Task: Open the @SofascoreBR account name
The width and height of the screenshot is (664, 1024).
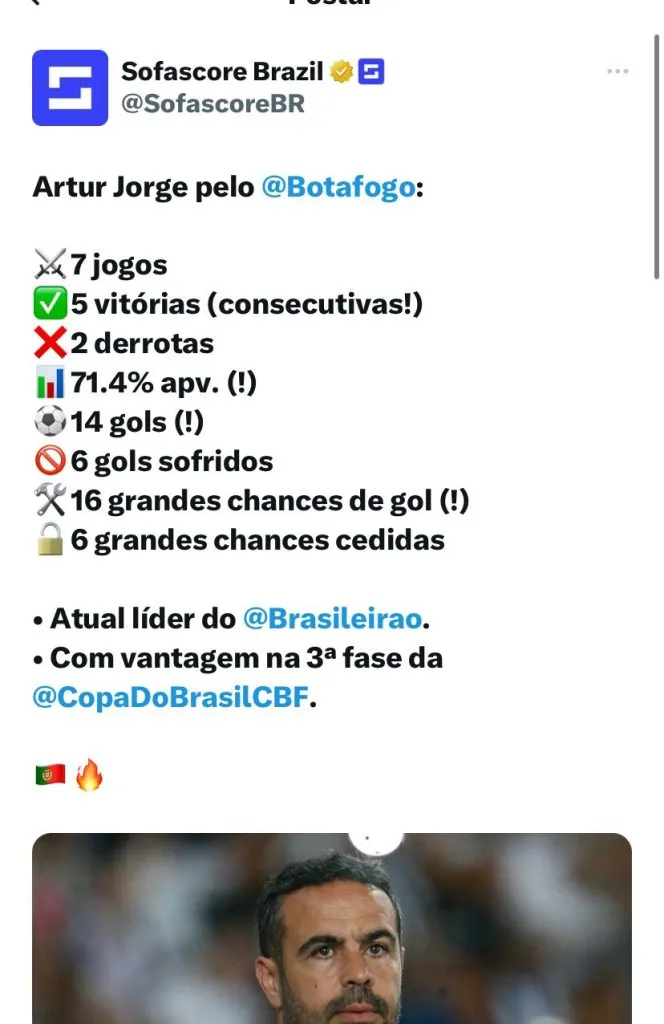Action: (213, 104)
